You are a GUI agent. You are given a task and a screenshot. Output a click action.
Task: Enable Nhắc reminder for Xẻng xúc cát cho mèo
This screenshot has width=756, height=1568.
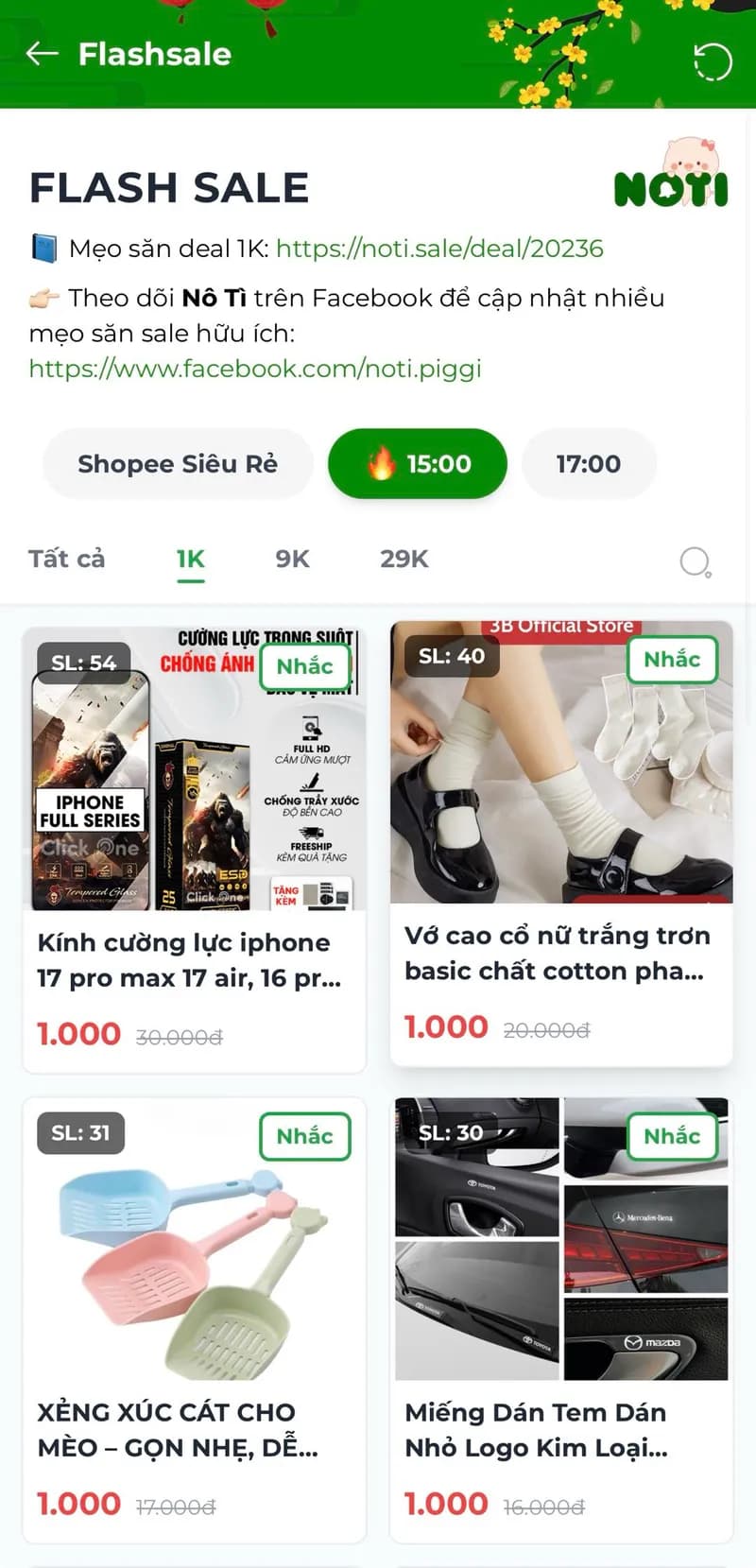[304, 1136]
